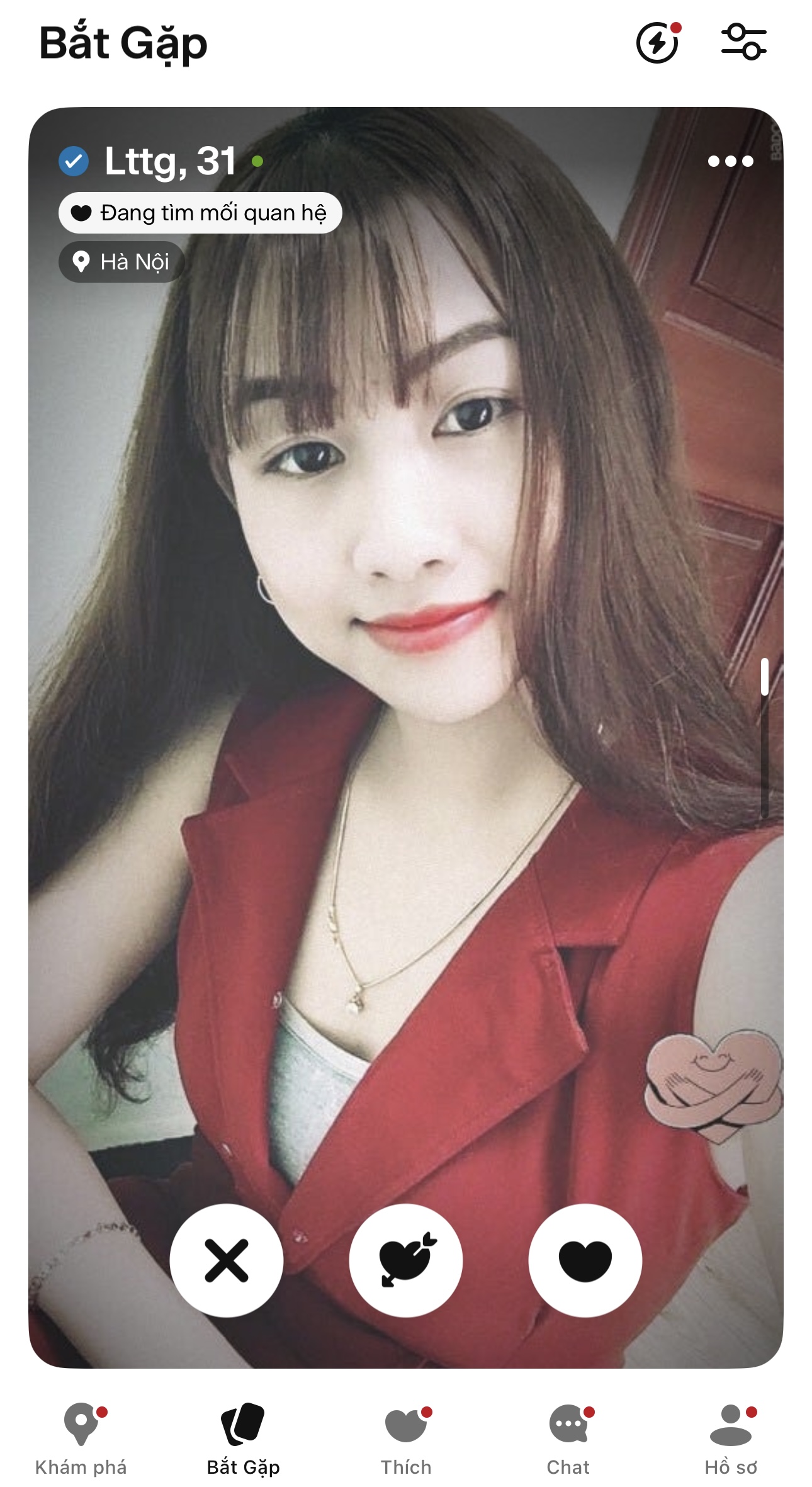Select the Bắt Gặp tab
This screenshot has width=812, height=1487.
(x=244, y=1439)
